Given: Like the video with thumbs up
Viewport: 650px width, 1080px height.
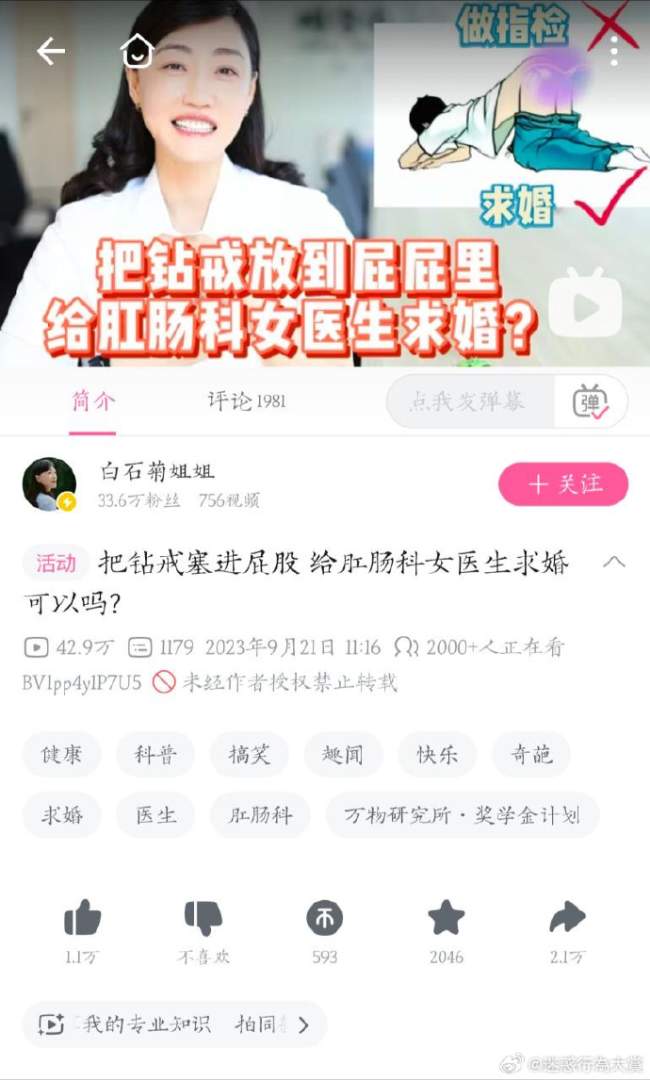Looking at the screenshot, I should [82, 918].
